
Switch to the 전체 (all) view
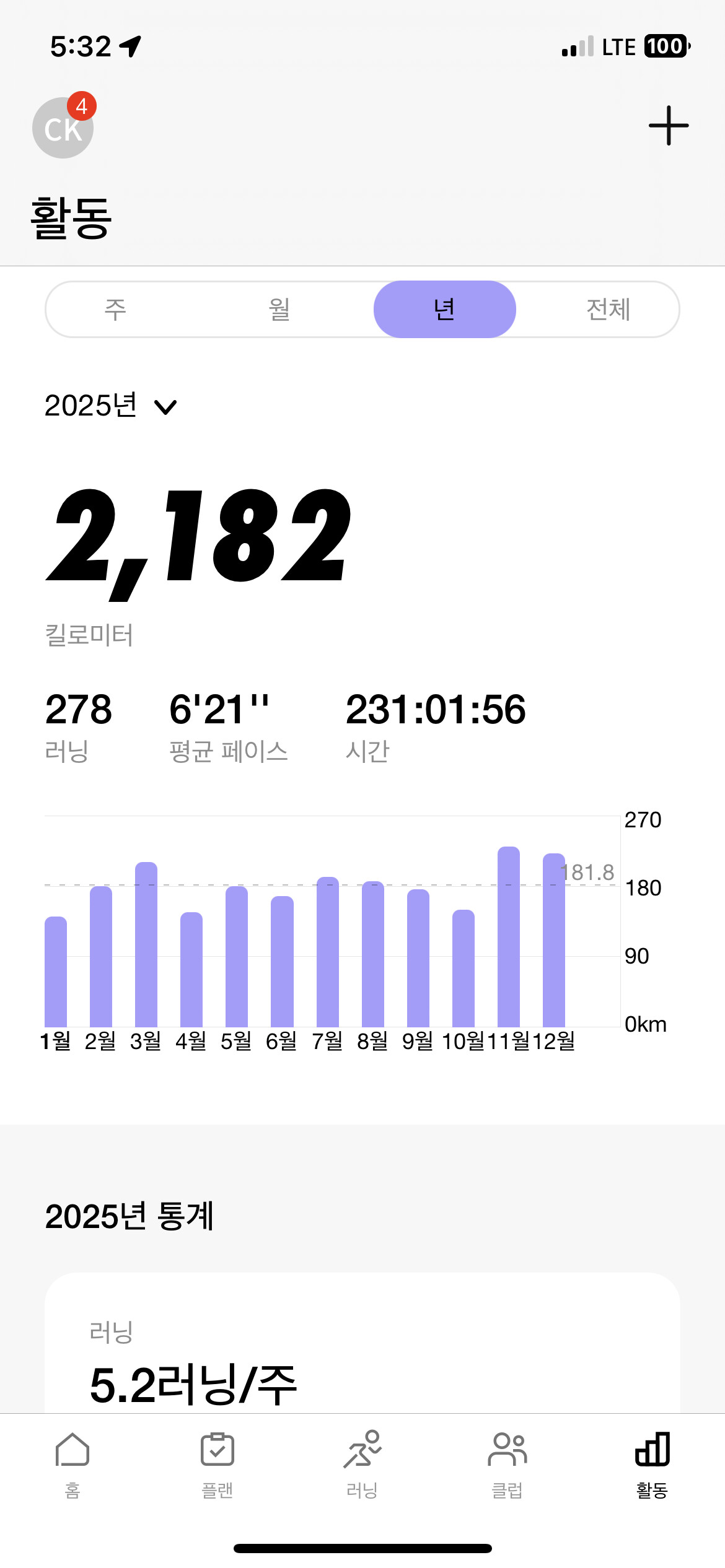pos(608,309)
